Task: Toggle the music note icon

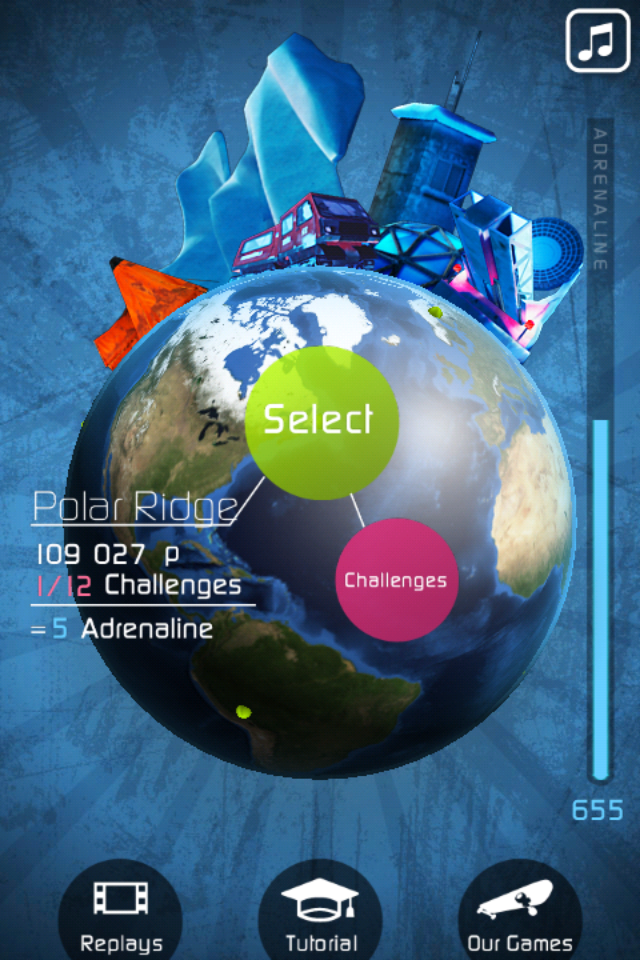Action: 598,41
